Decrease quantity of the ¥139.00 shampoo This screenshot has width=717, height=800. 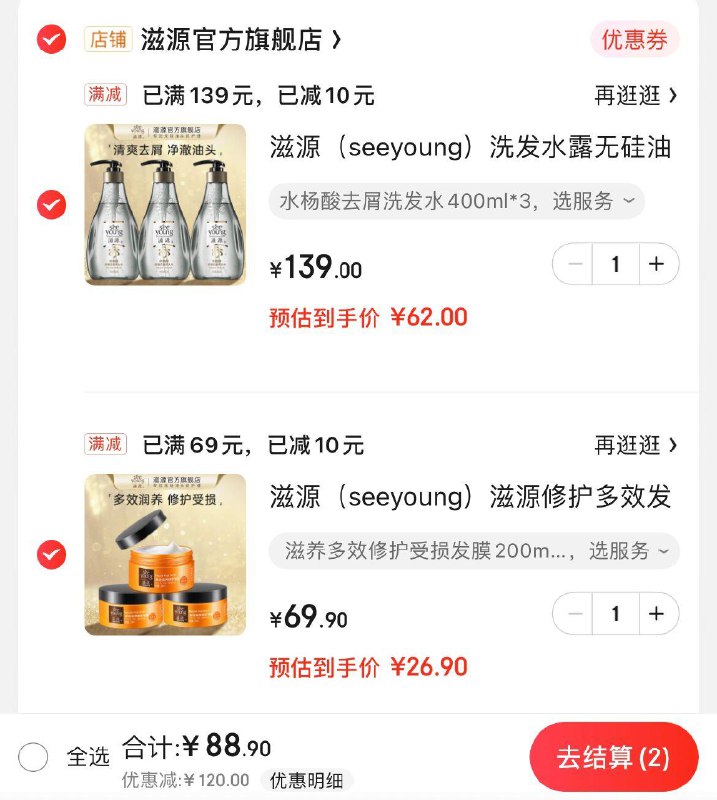[x=575, y=264]
